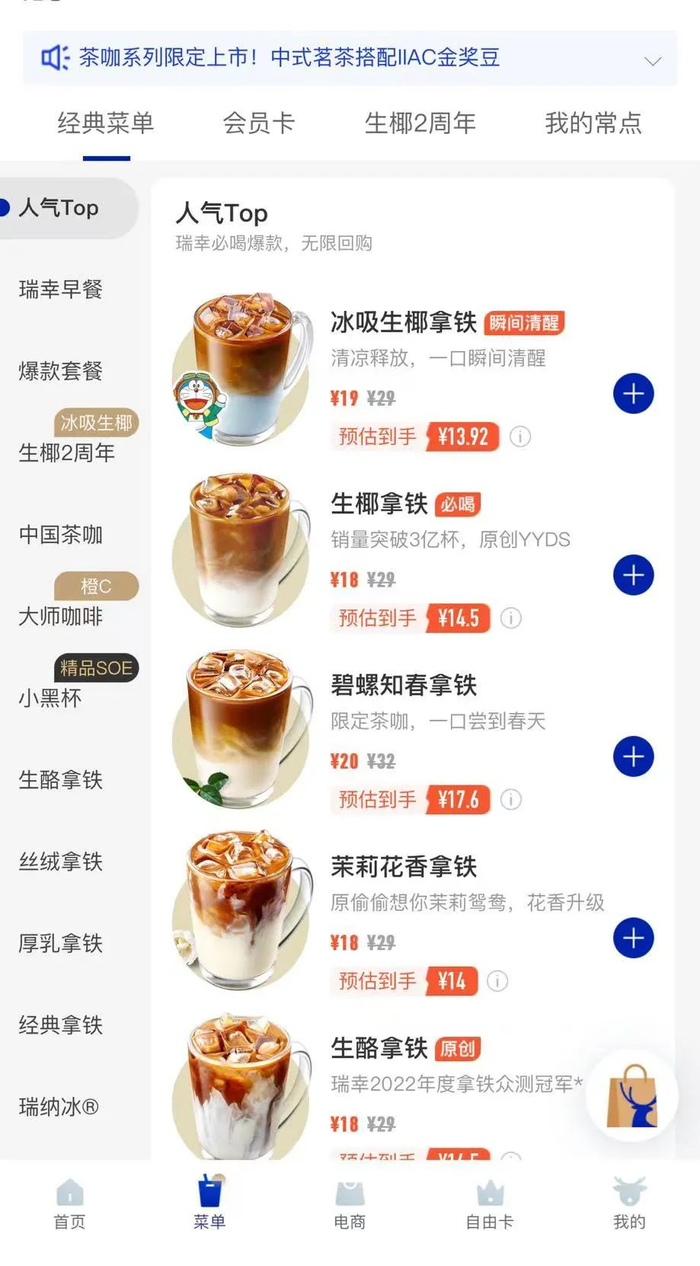700x1266 pixels.
Task: Show price info for 碧螺知春拿铁
Action: pyautogui.click(x=511, y=800)
